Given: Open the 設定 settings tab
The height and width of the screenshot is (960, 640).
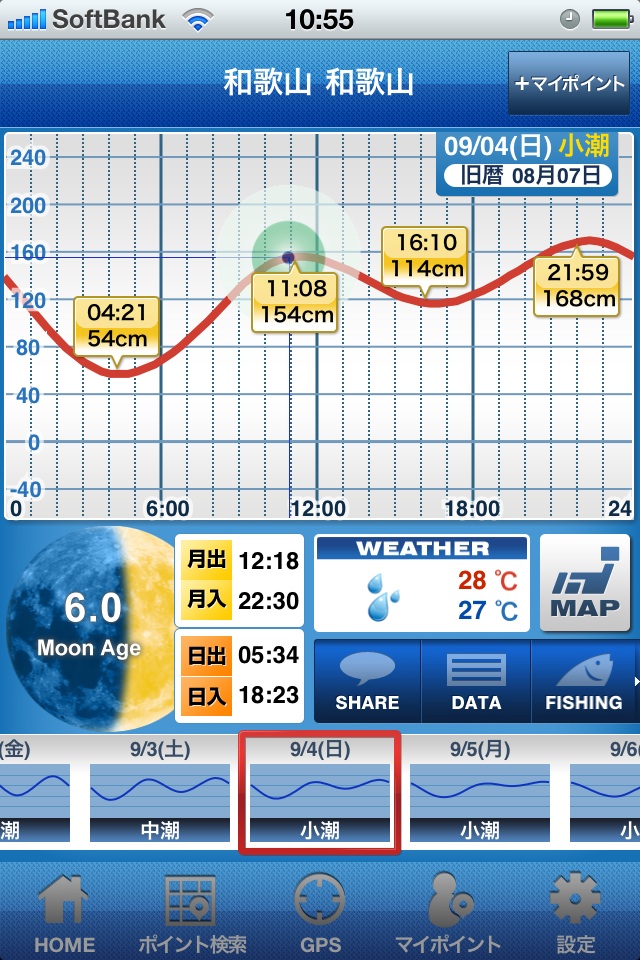Looking at the screenshot, I should [x=575, y=912].
